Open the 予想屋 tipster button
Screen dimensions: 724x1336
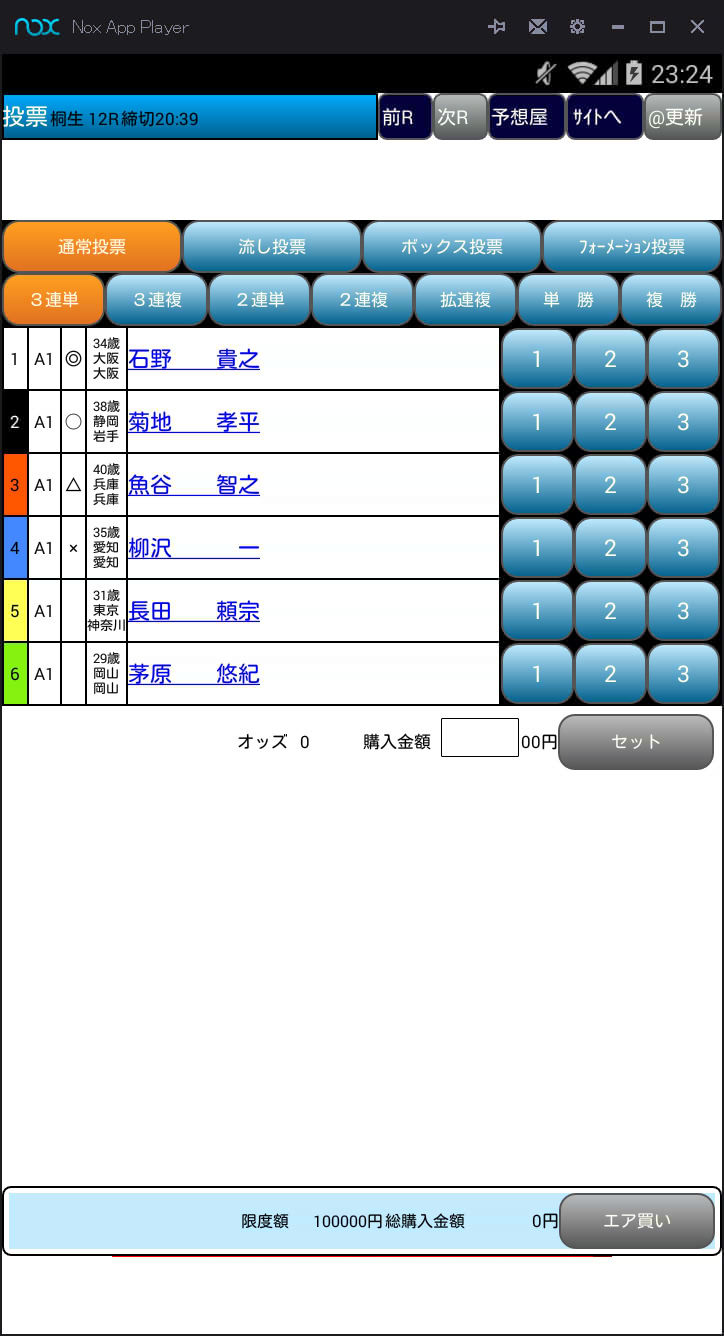point(526,117)
